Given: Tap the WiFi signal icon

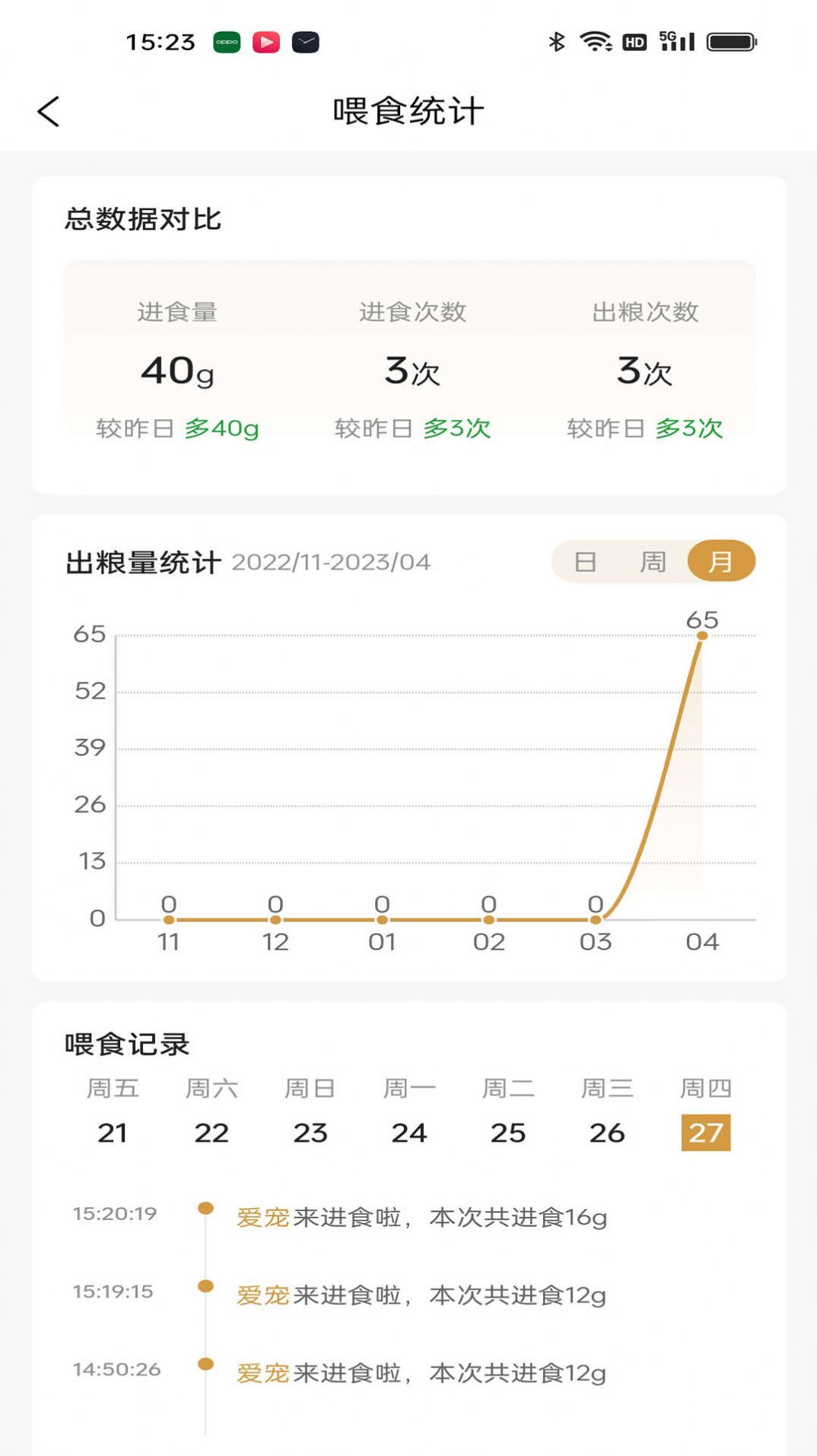Looking at the screenshot, I should click(595, 43).
